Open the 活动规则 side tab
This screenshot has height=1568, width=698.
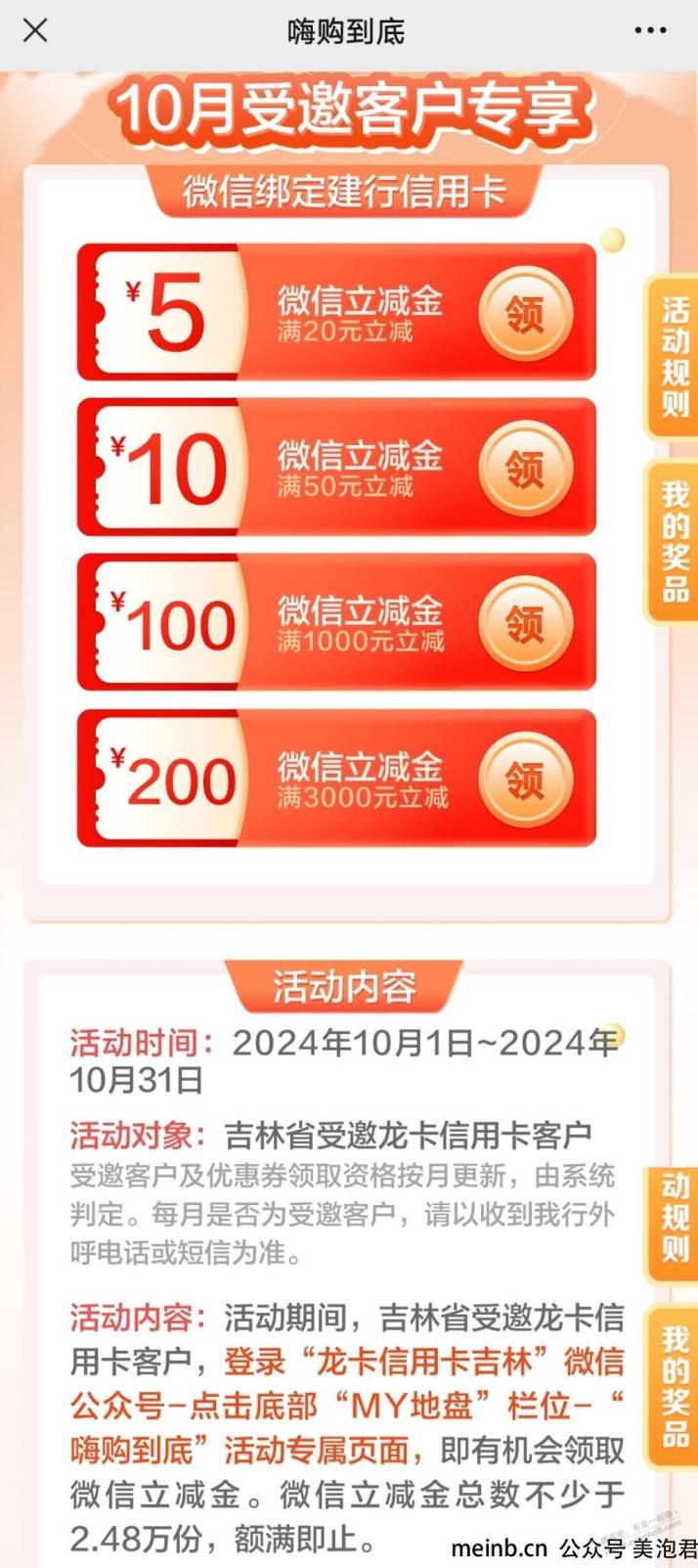[x=675, y=357]
